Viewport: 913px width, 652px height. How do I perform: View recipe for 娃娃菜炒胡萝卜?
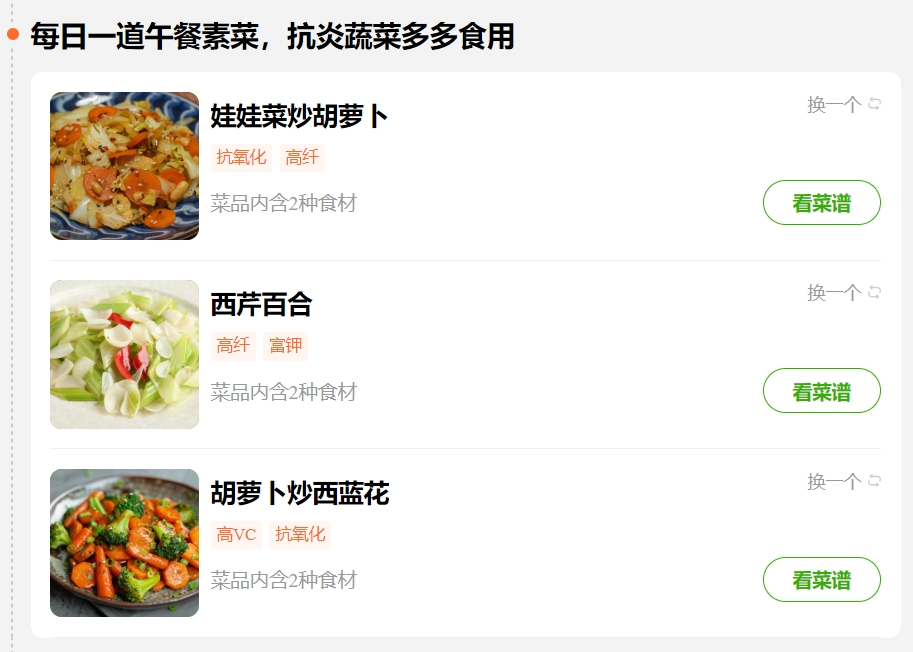821,203
